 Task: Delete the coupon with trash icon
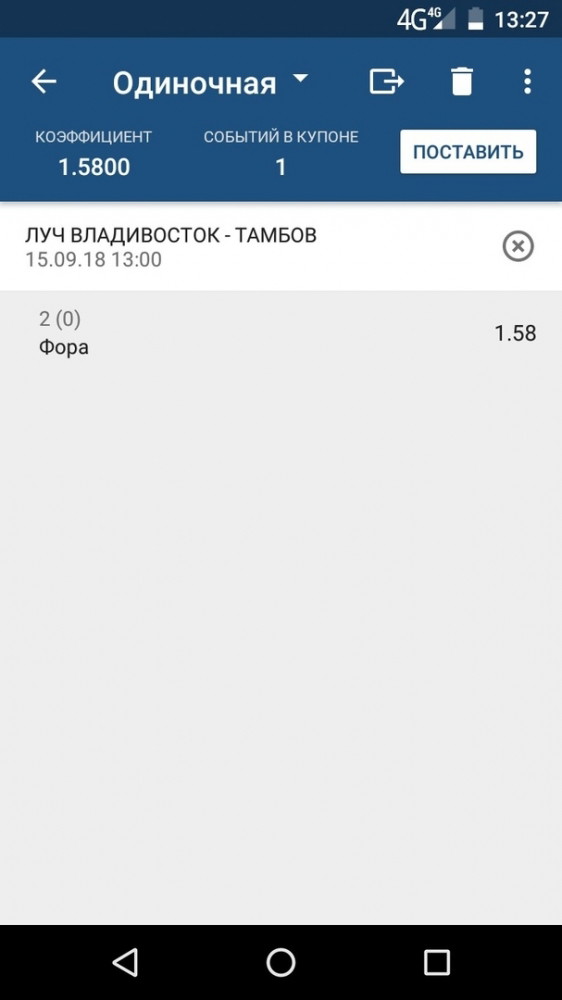pos(461,82)
